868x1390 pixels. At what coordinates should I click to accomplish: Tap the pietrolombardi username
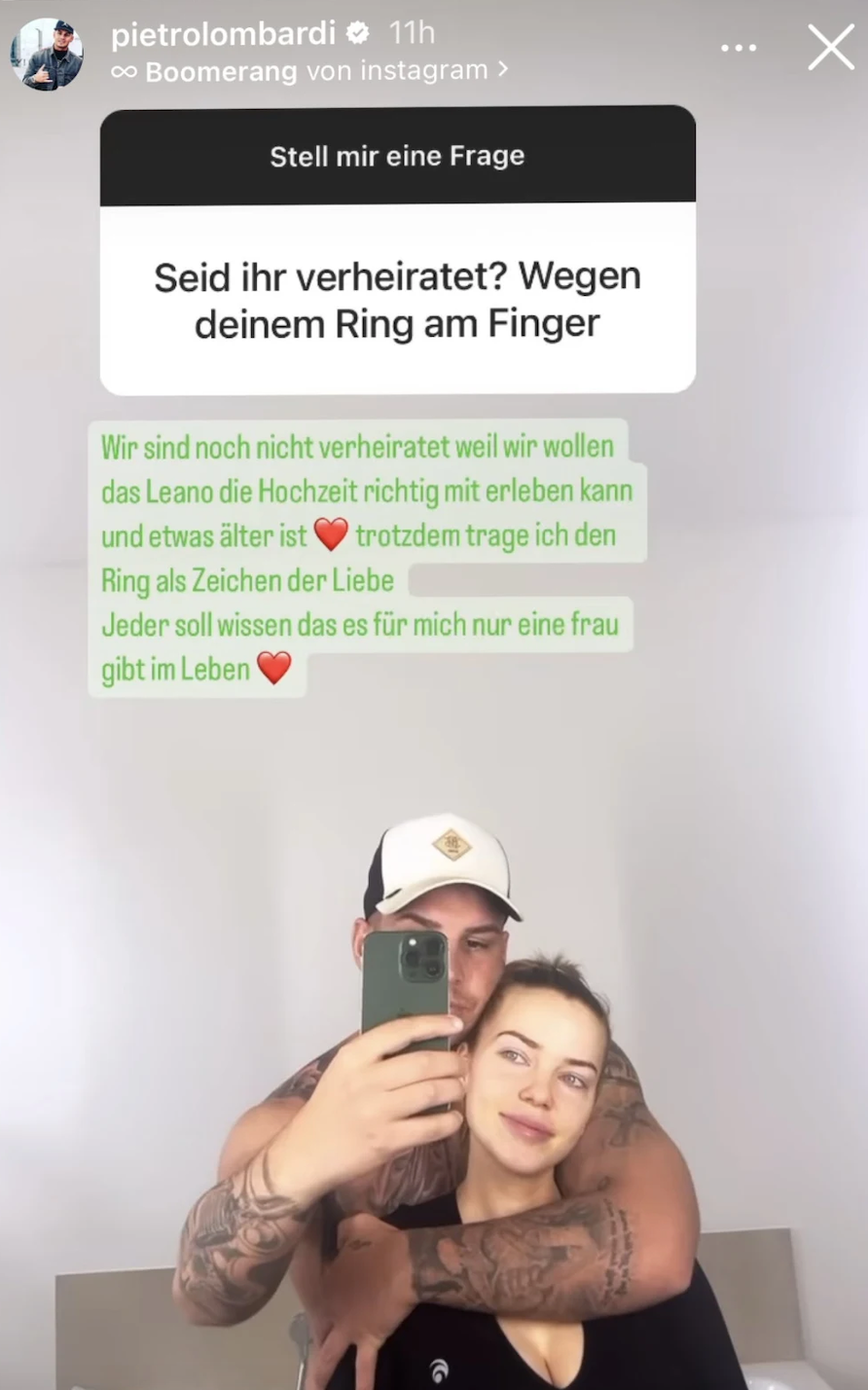tap(223, 33)
